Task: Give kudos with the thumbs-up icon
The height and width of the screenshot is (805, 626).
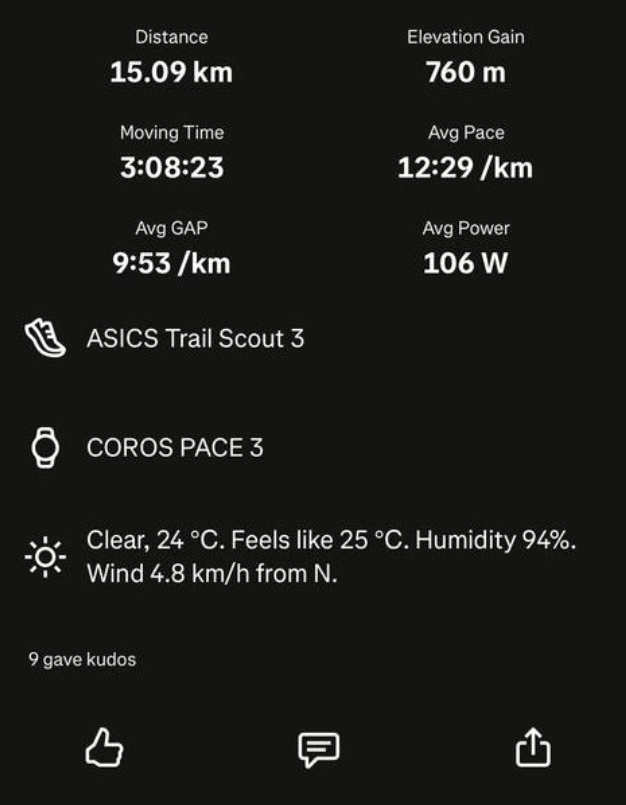Action: tap(104, 748)
